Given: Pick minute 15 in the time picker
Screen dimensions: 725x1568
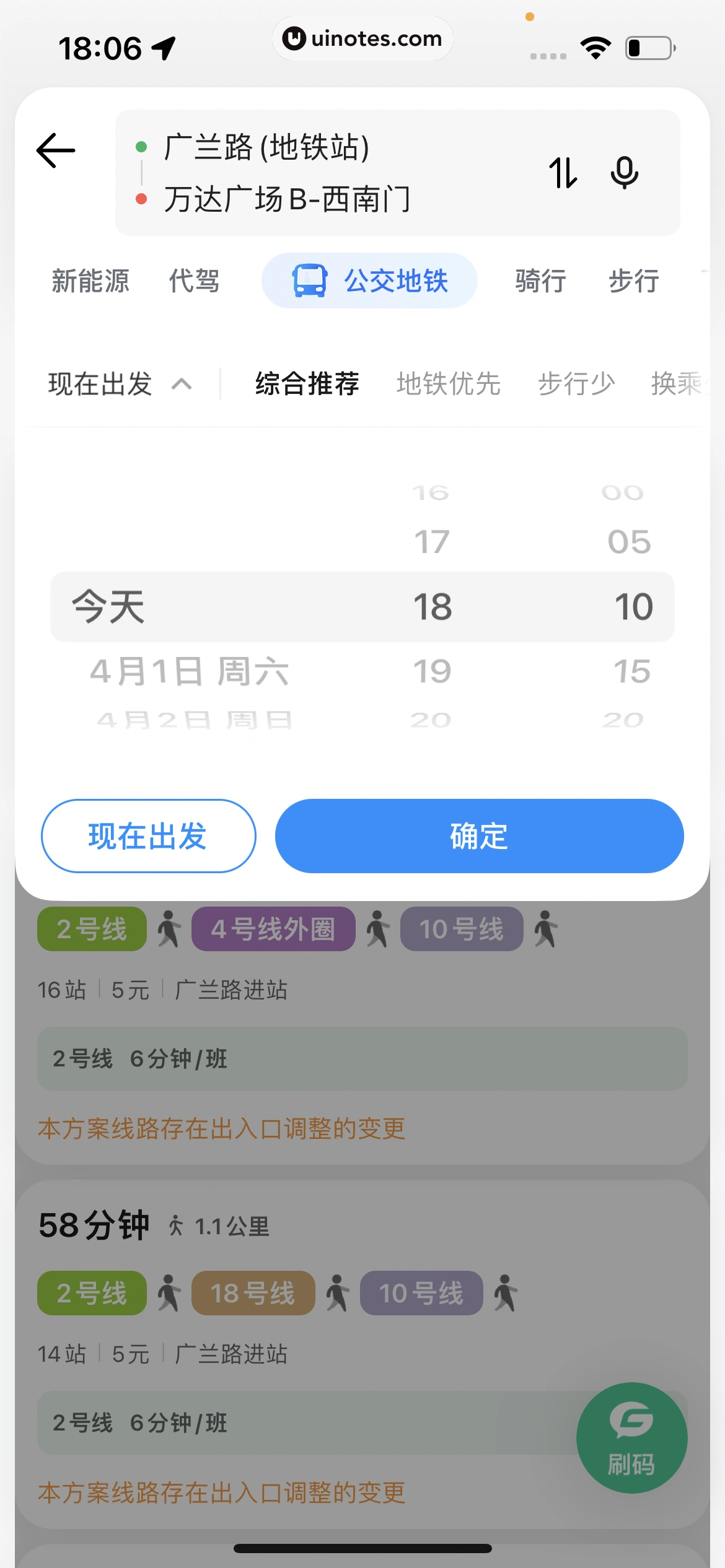Looking at the screenshot, I should (632, 672).
